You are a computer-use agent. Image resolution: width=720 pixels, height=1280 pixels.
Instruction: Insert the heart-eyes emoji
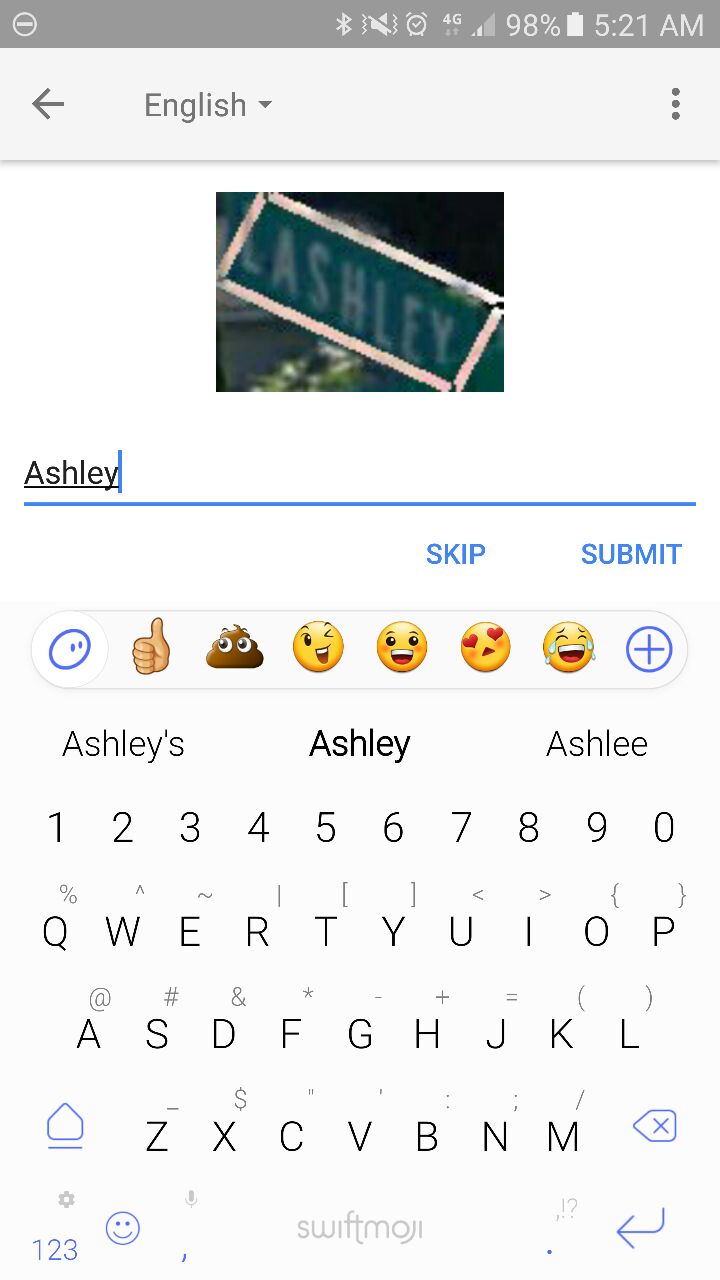click(485, 648)
